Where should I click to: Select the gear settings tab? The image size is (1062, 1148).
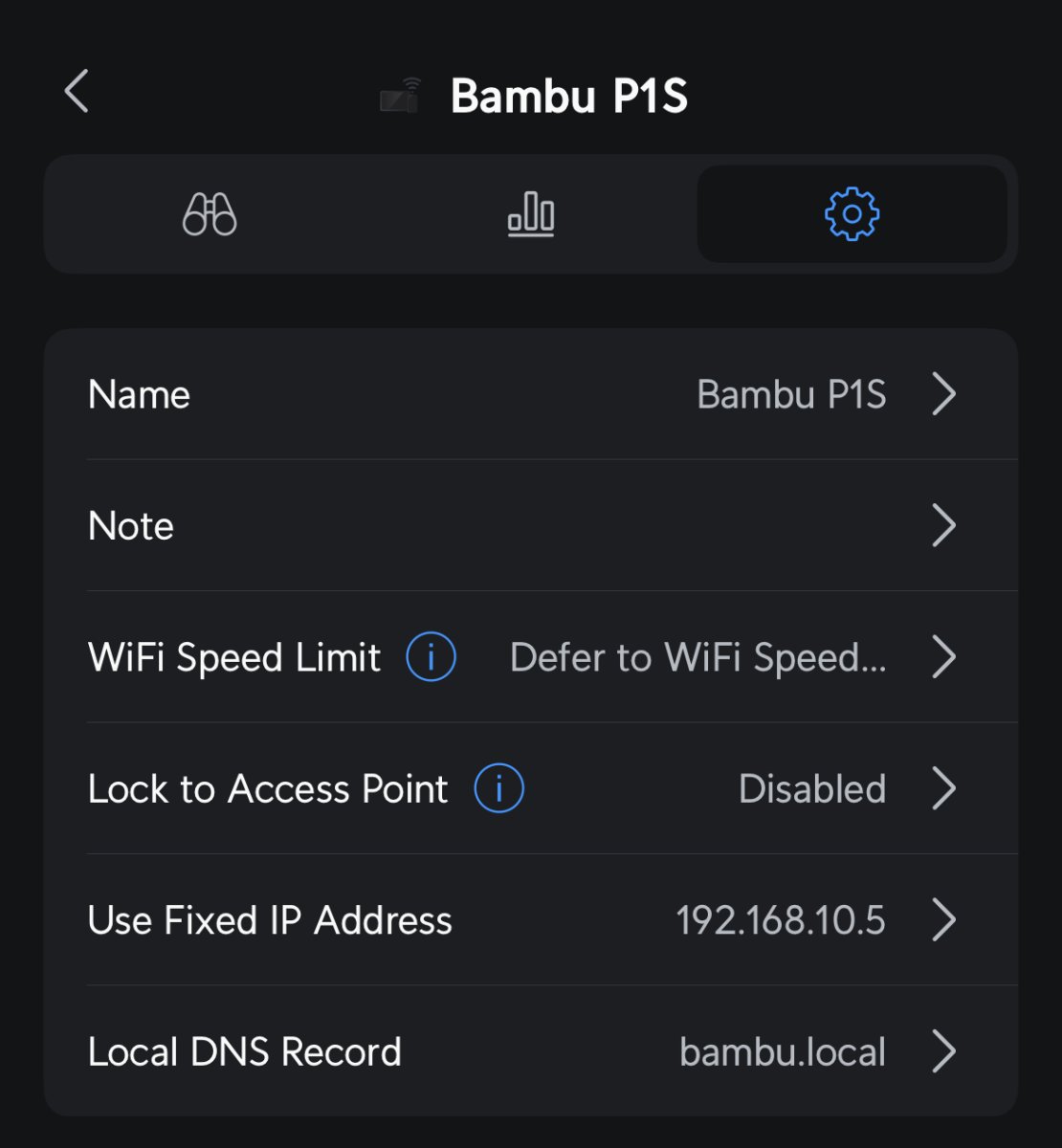tap(852, 214)
